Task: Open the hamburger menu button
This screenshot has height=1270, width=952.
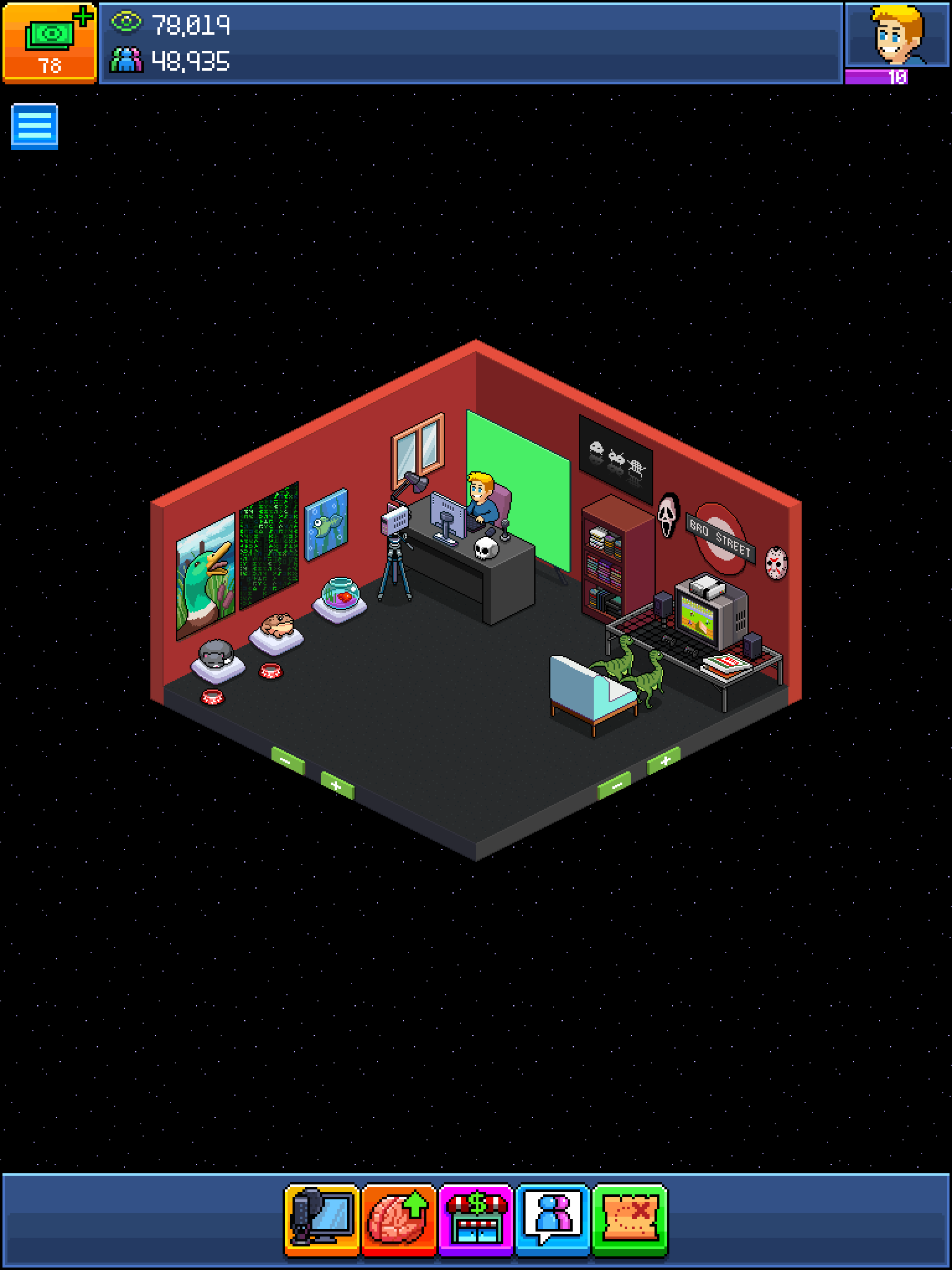Action: click(35, 127)
